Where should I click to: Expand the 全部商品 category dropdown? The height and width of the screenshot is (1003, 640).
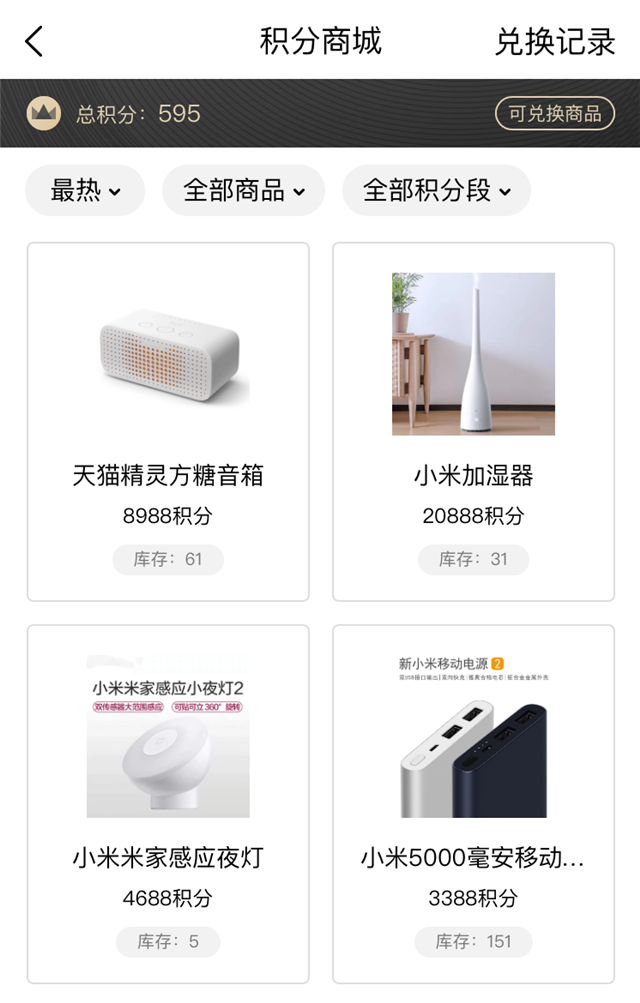click(243, 190)
